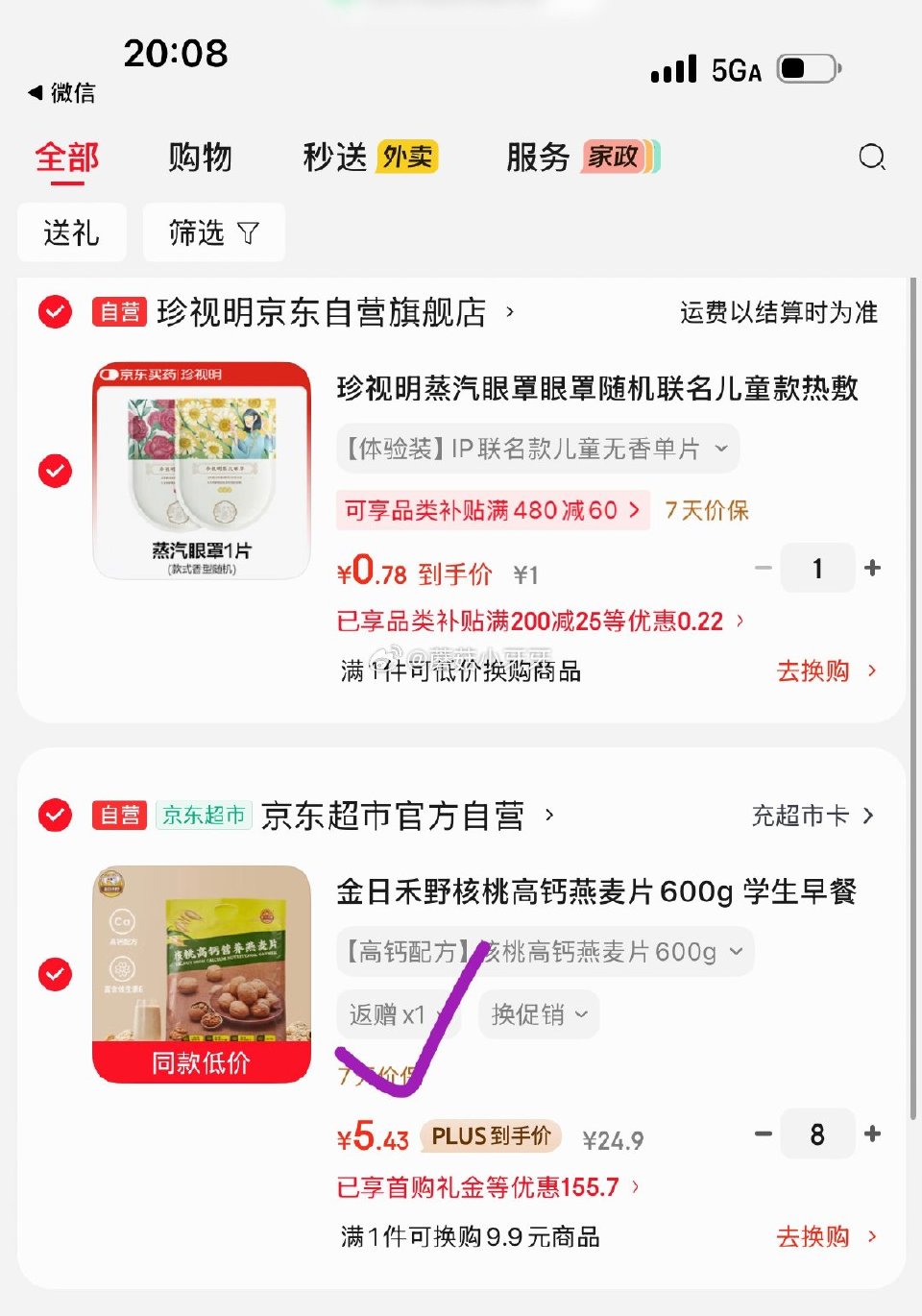
Task: Switch to the 购物 tab
Action: coord(200,158)
